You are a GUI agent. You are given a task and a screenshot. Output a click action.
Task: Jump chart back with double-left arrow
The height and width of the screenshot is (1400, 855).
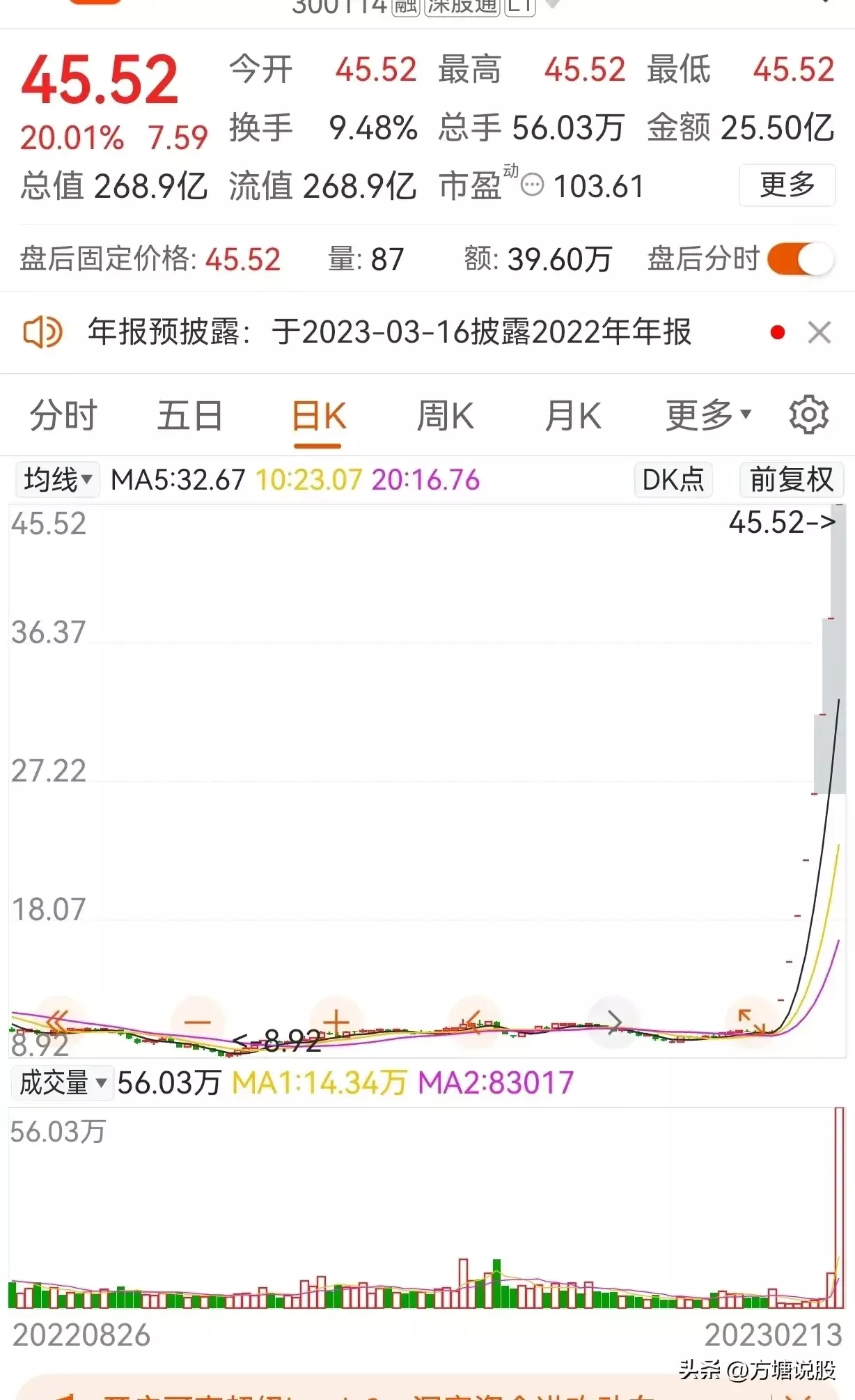[x=57, y=1022]
